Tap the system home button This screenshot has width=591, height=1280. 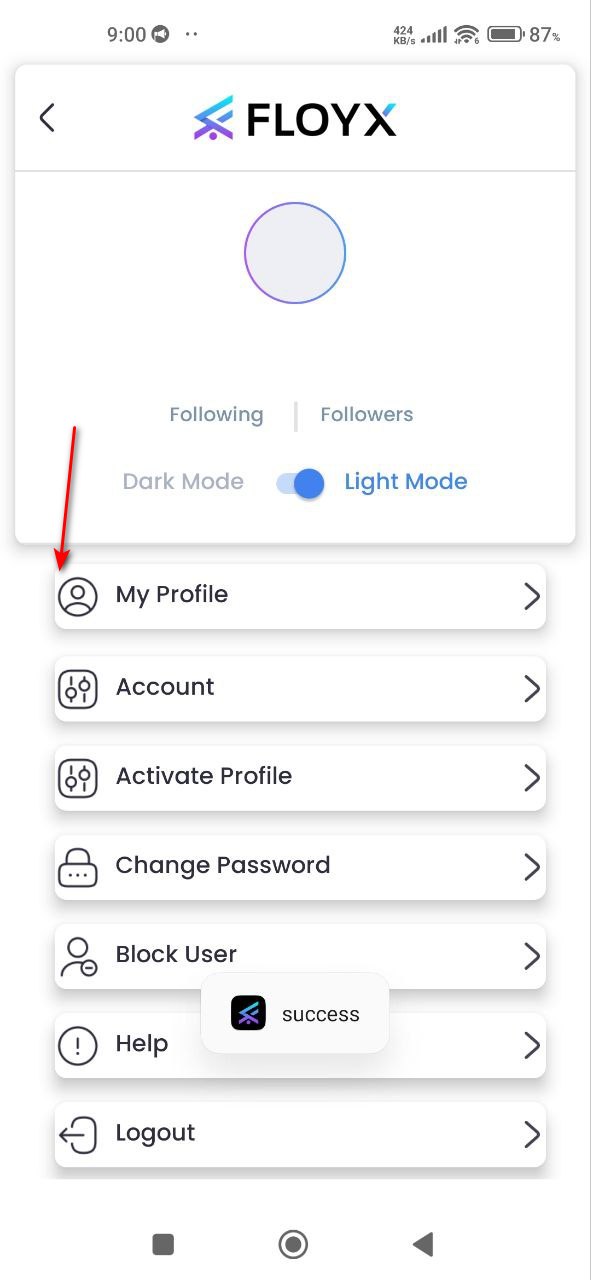[x=293, y=1244]
